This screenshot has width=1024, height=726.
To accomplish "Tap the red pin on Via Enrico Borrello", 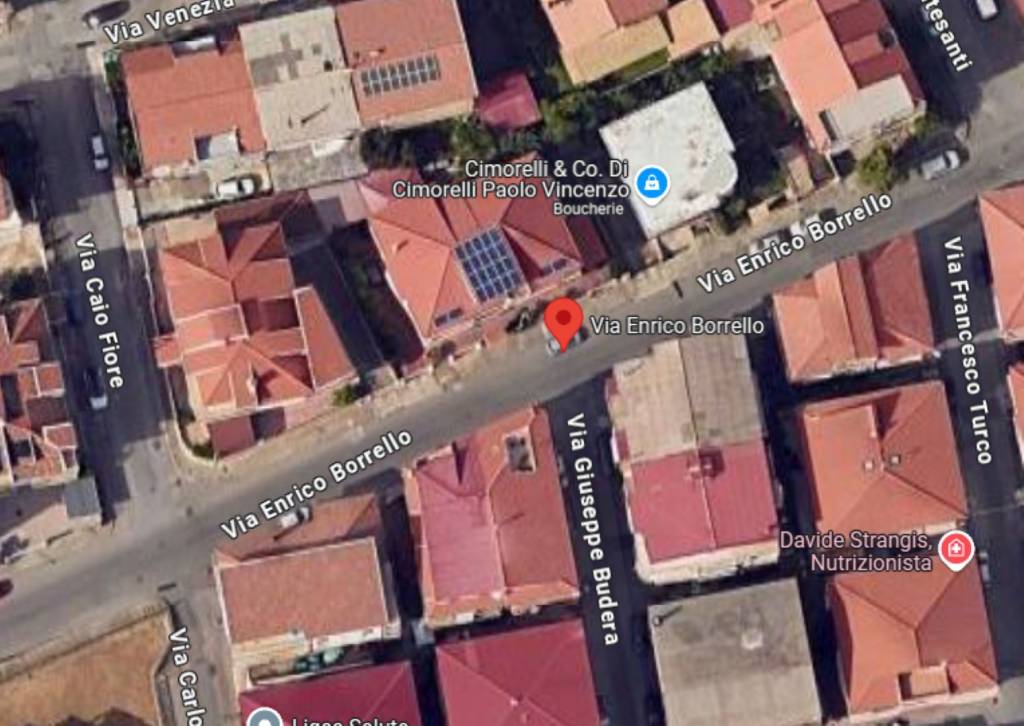I will tap(564, 321).
